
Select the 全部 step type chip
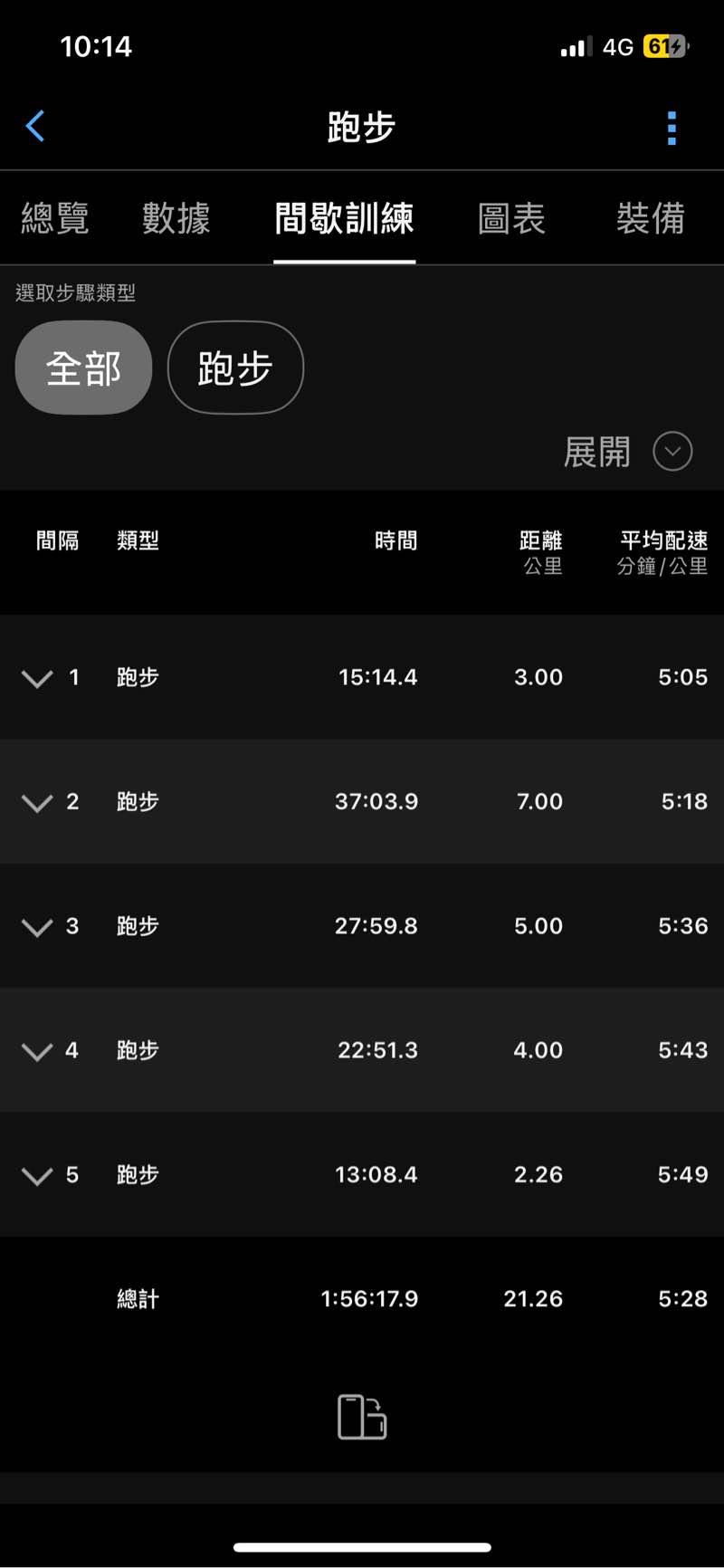pos(83,368)
